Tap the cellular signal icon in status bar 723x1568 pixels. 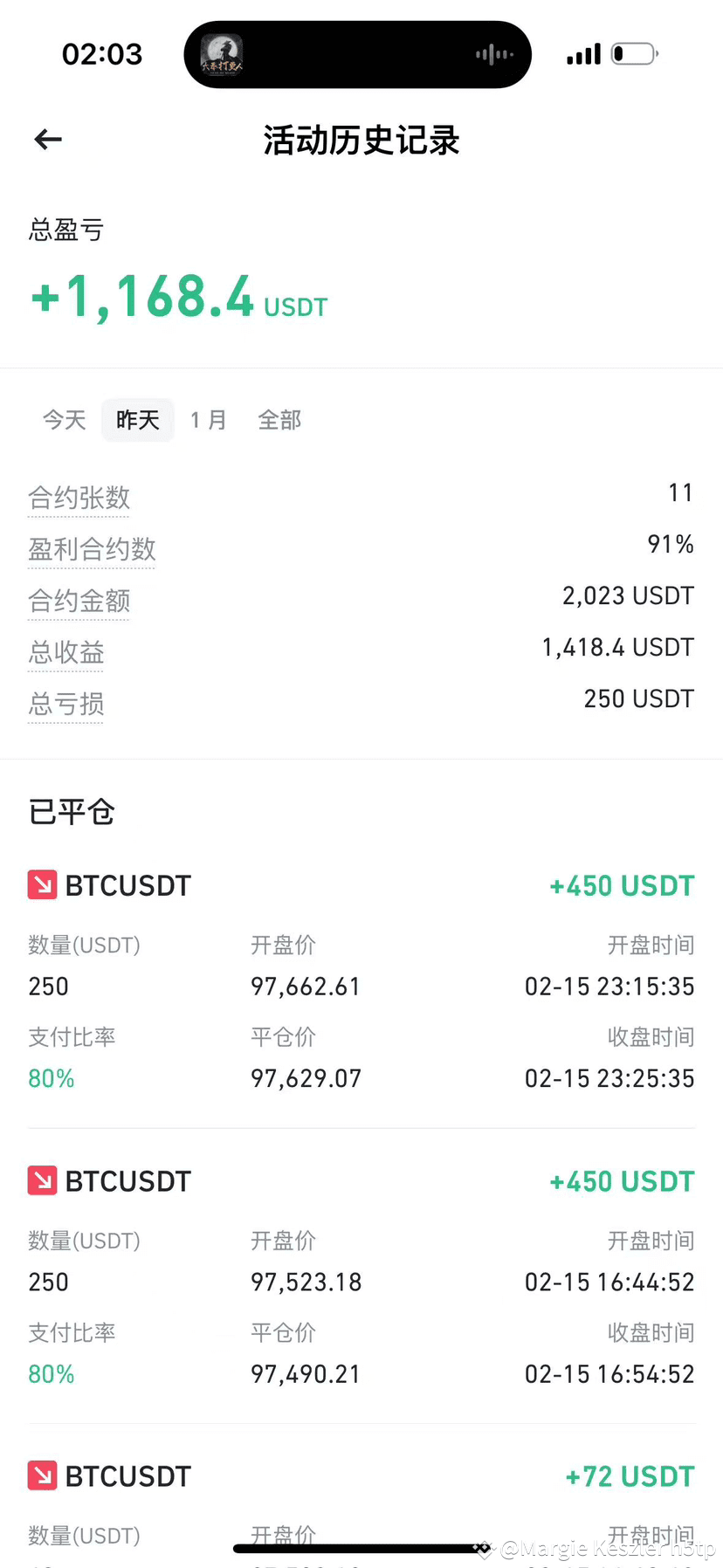tap(582, 53)
